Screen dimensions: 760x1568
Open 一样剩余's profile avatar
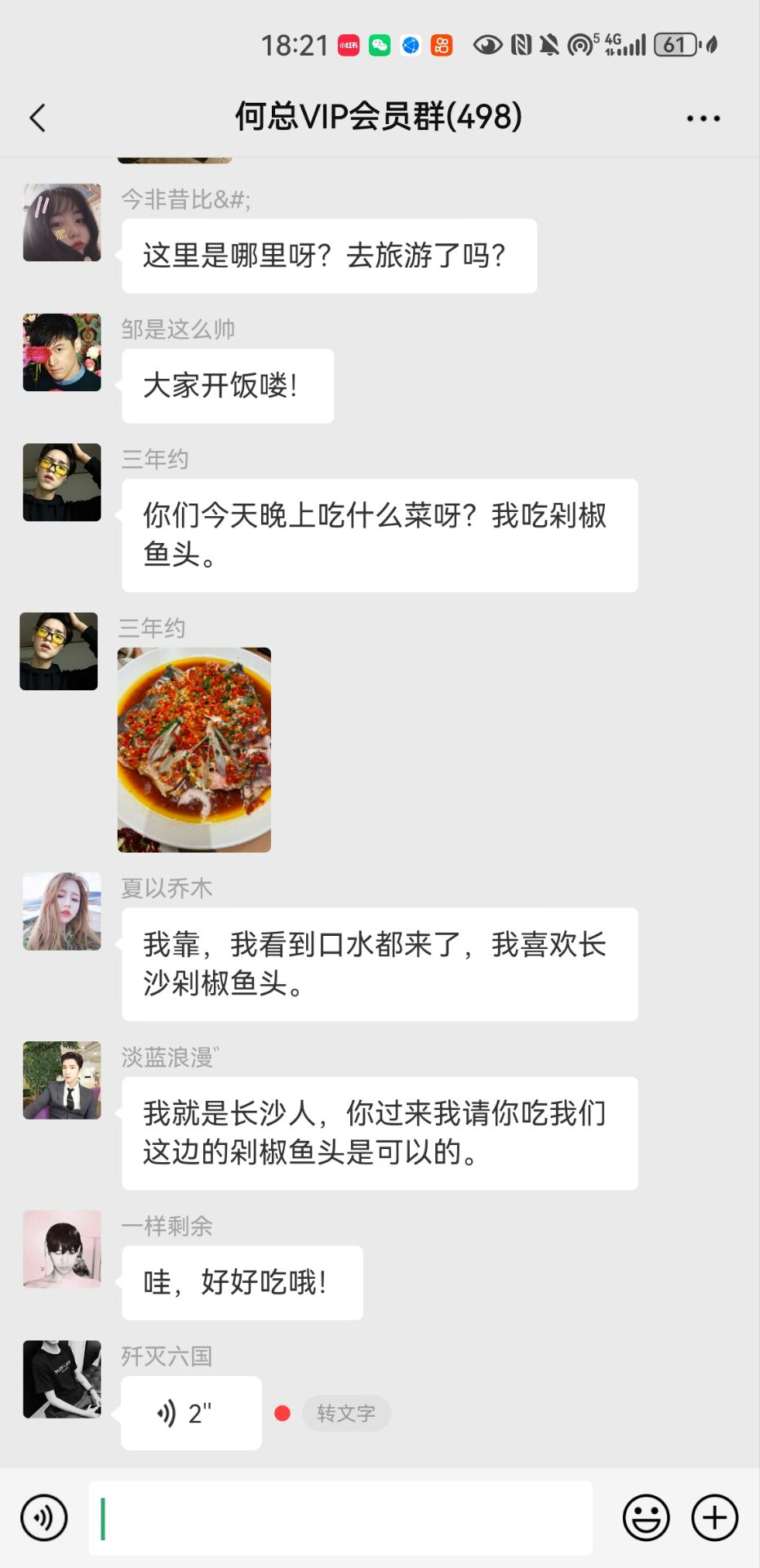point(62,1249)
